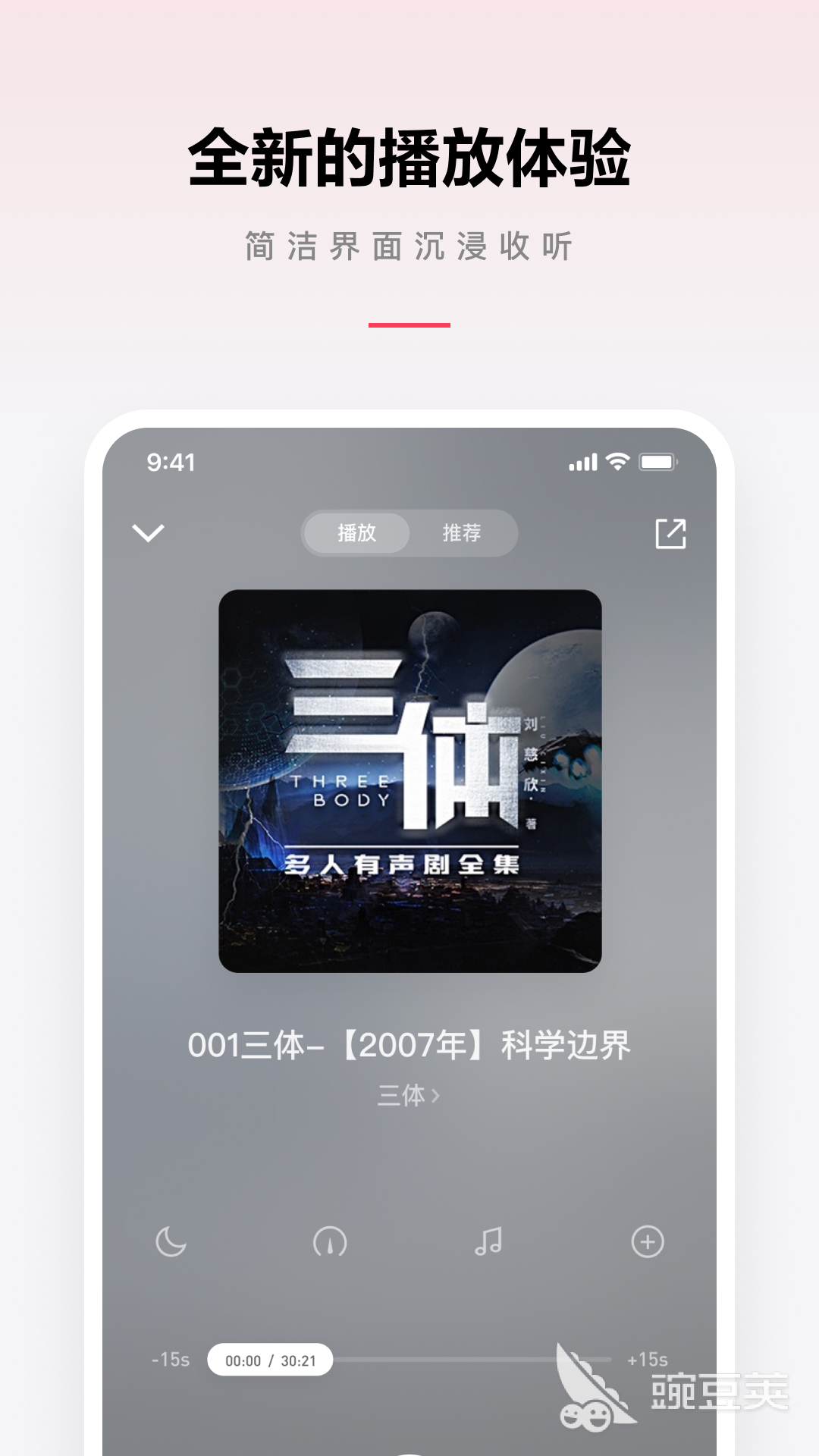Select the 播放 tab
Screen dimensions: 819x1456
click(x=356, y=534)
